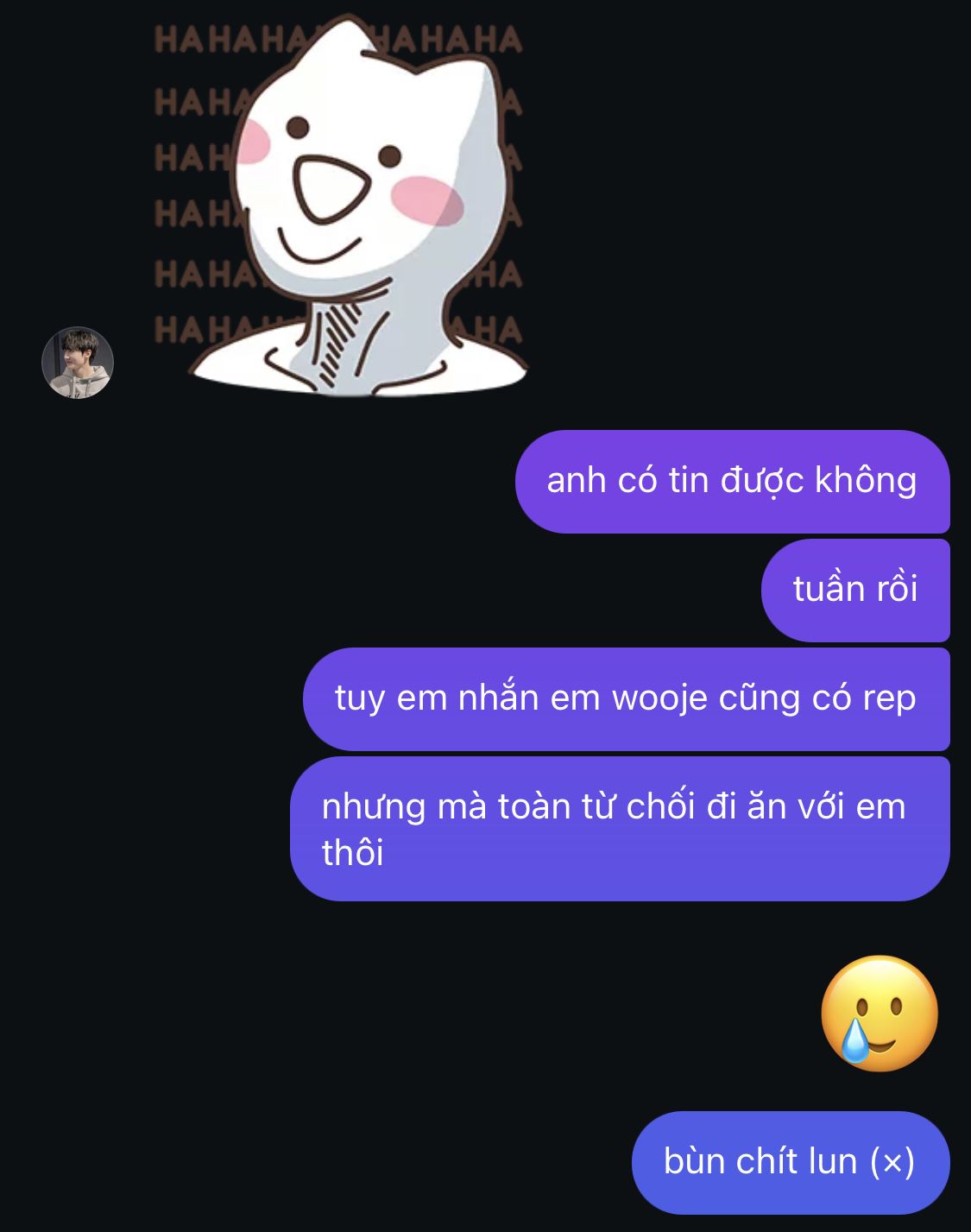Open the sender's profile picture avatar
The image size is (971, 1232).
[x=78, y=363]
